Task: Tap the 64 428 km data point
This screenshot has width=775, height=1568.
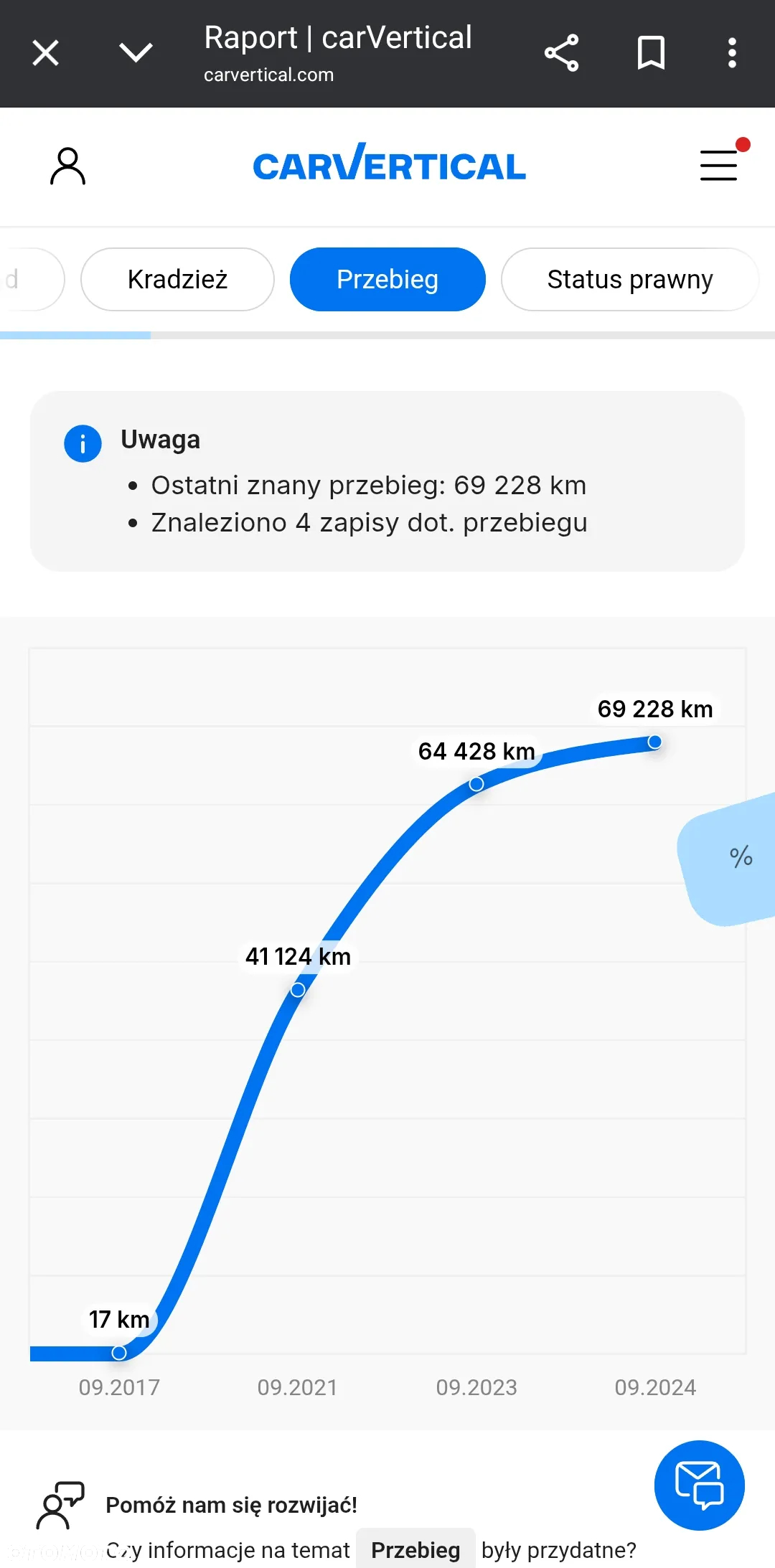Action: tap(476, 784)
